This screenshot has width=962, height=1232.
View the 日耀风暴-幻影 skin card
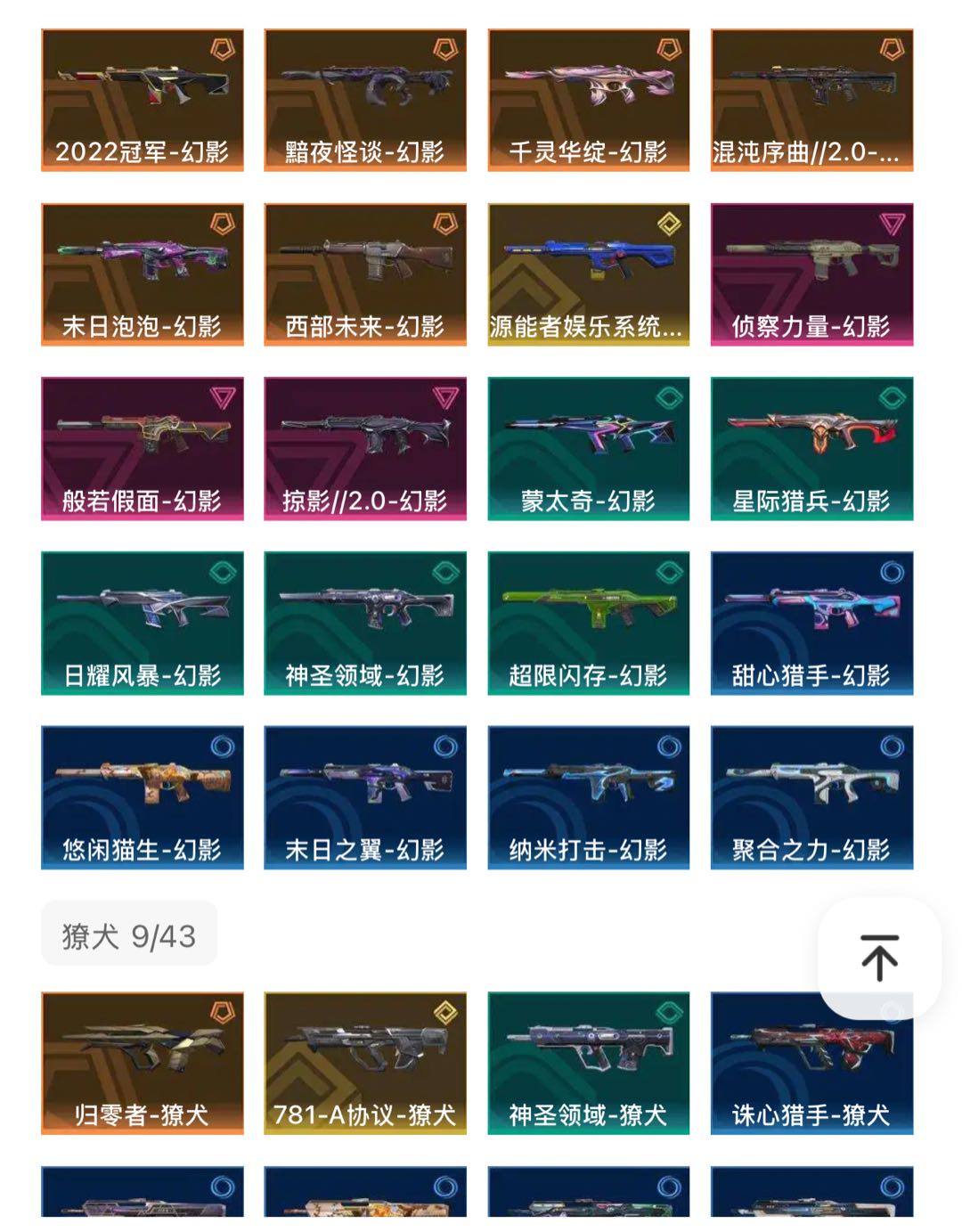click(143, 623)
